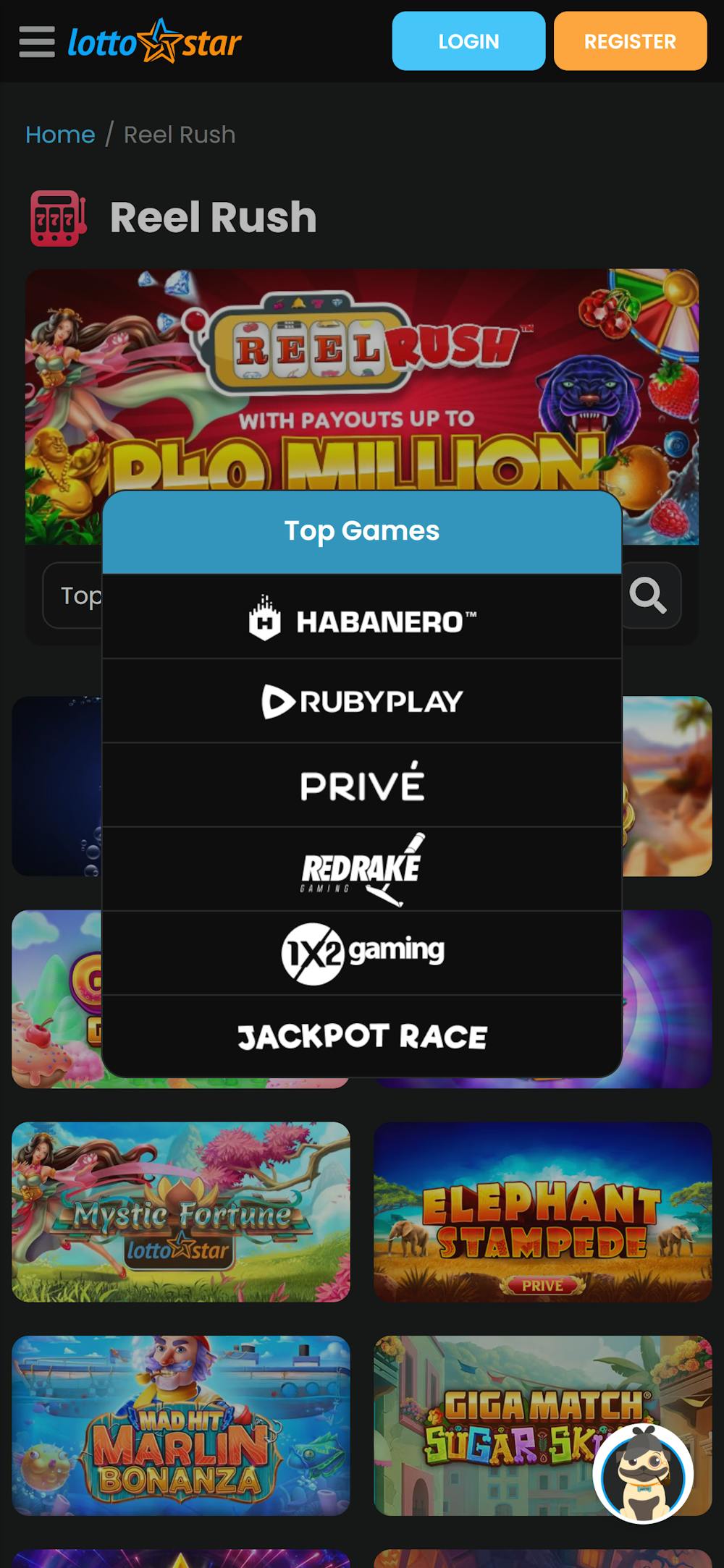
Task: Select the 1x2 Gaming logo
Action: (x=363, y=950)
